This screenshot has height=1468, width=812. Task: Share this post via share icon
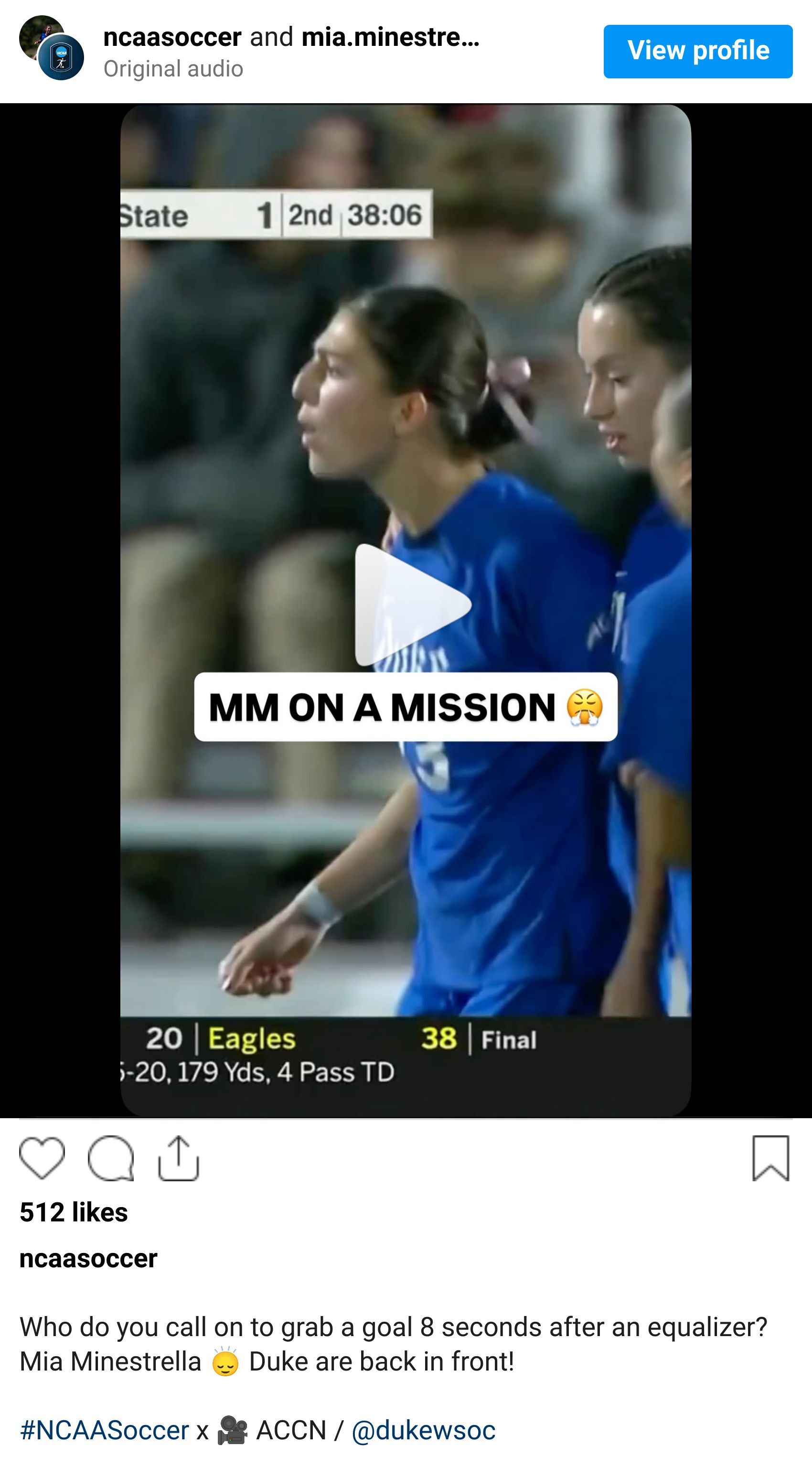coord(178,1157)
